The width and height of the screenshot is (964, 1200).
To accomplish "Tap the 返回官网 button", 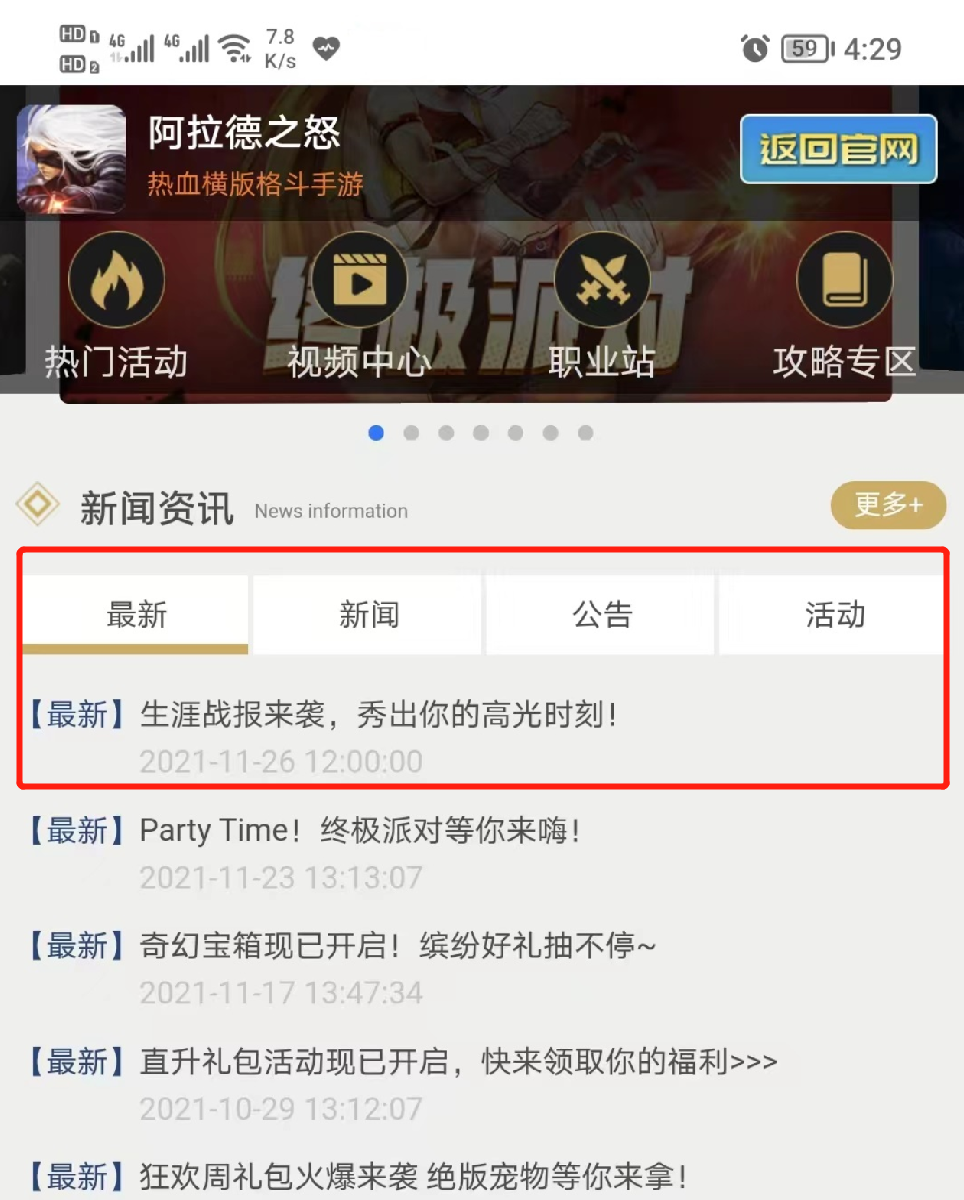I will pos(838,150).
